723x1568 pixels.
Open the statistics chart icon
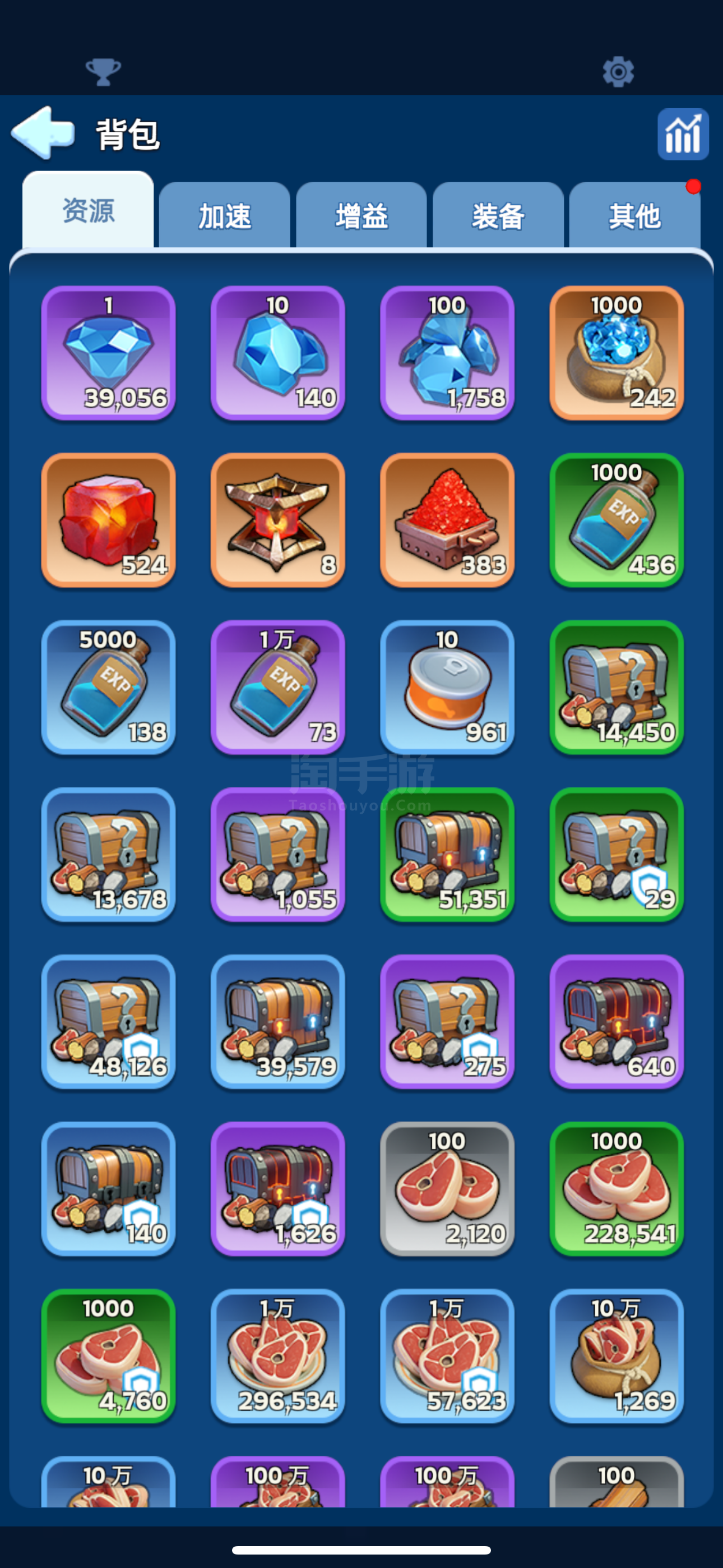click(x=682, y=134)
